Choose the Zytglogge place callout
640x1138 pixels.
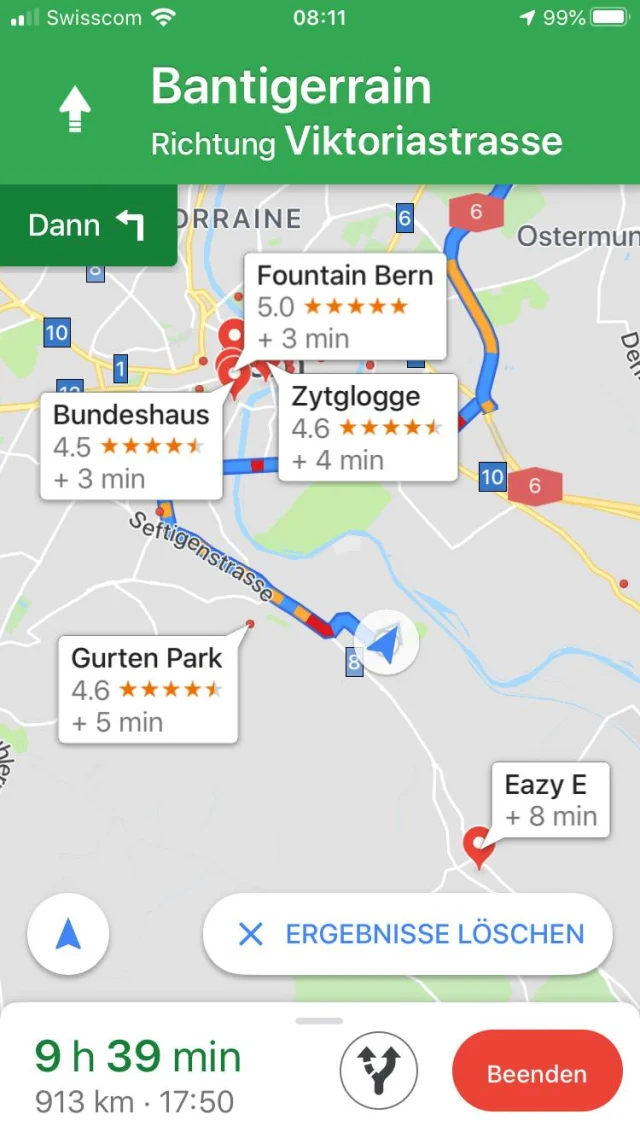[367, 427]
